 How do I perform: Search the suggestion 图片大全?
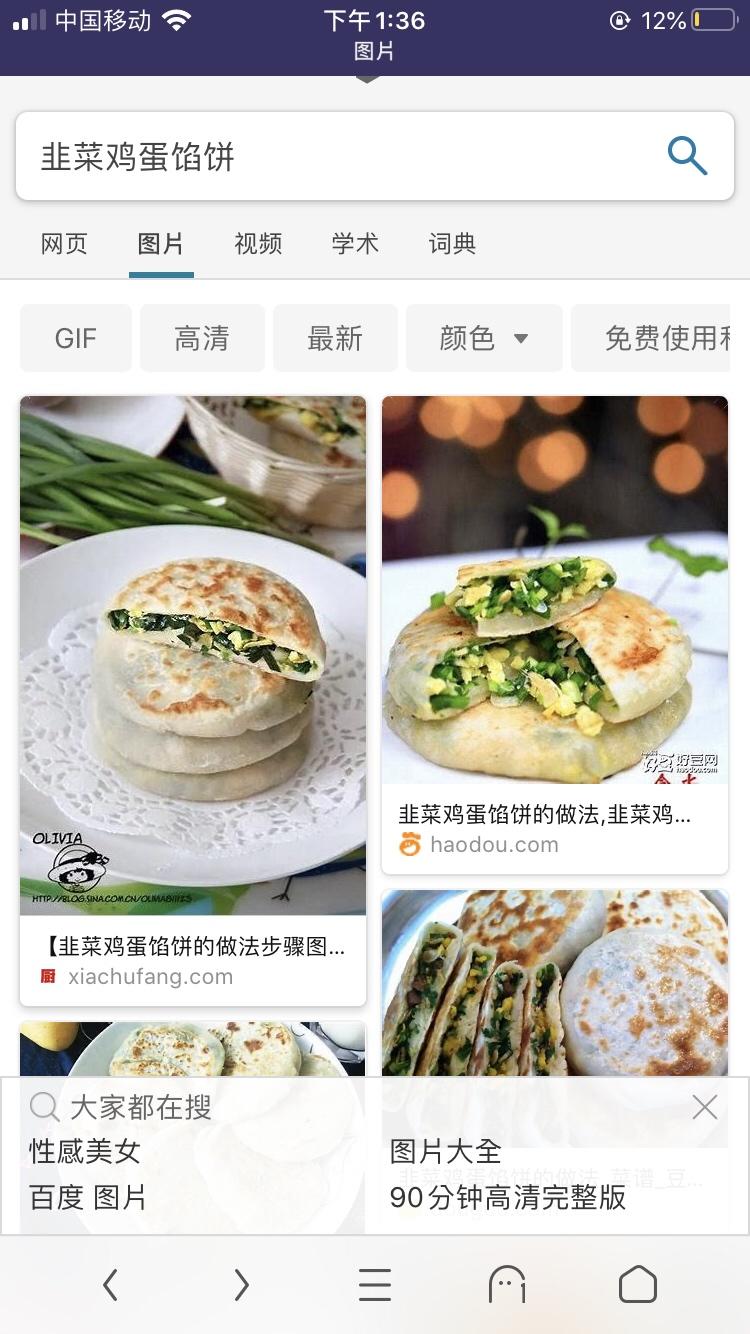pos(445,1151)
